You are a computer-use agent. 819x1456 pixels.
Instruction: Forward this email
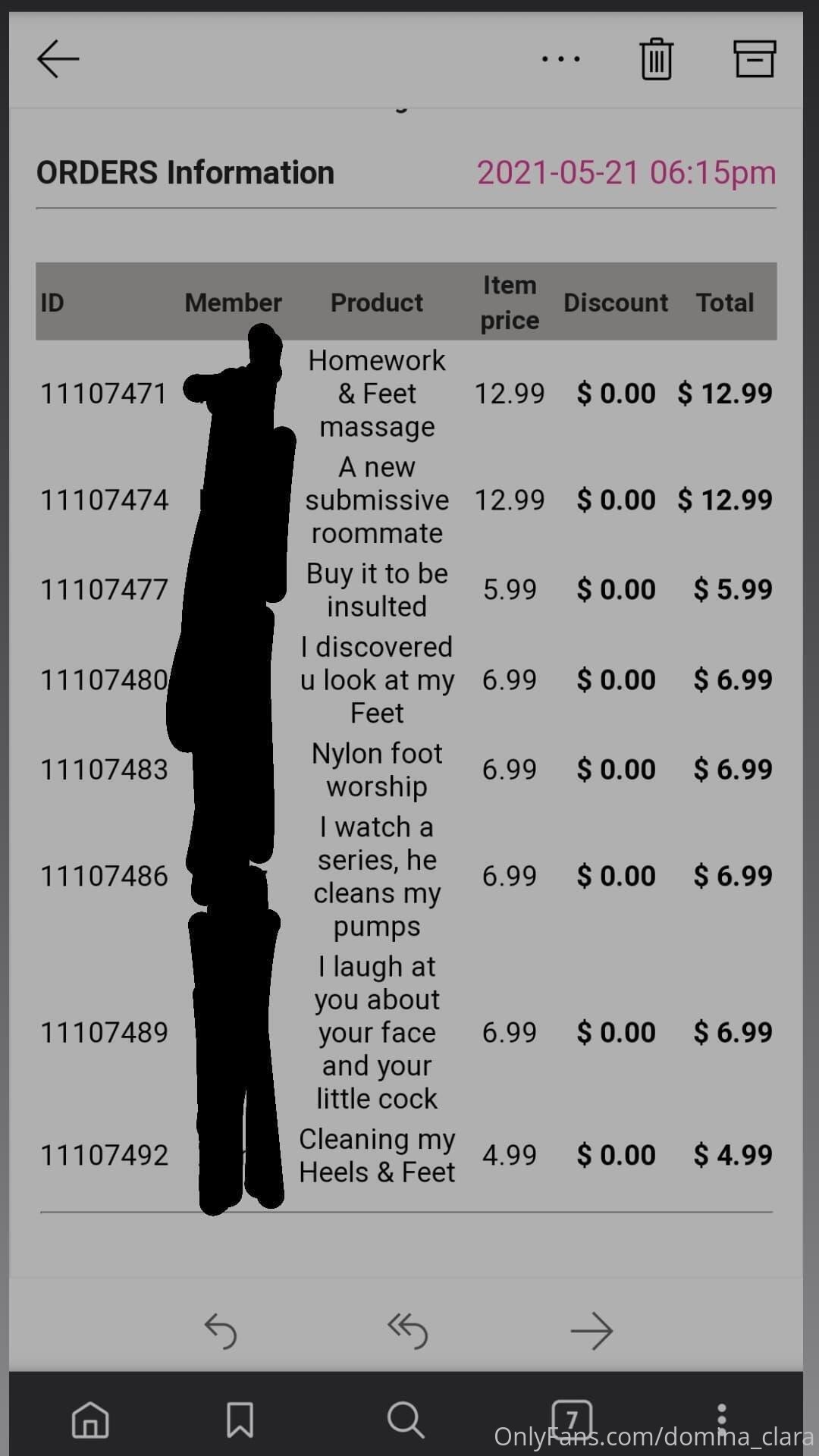tap(591, 1332)
